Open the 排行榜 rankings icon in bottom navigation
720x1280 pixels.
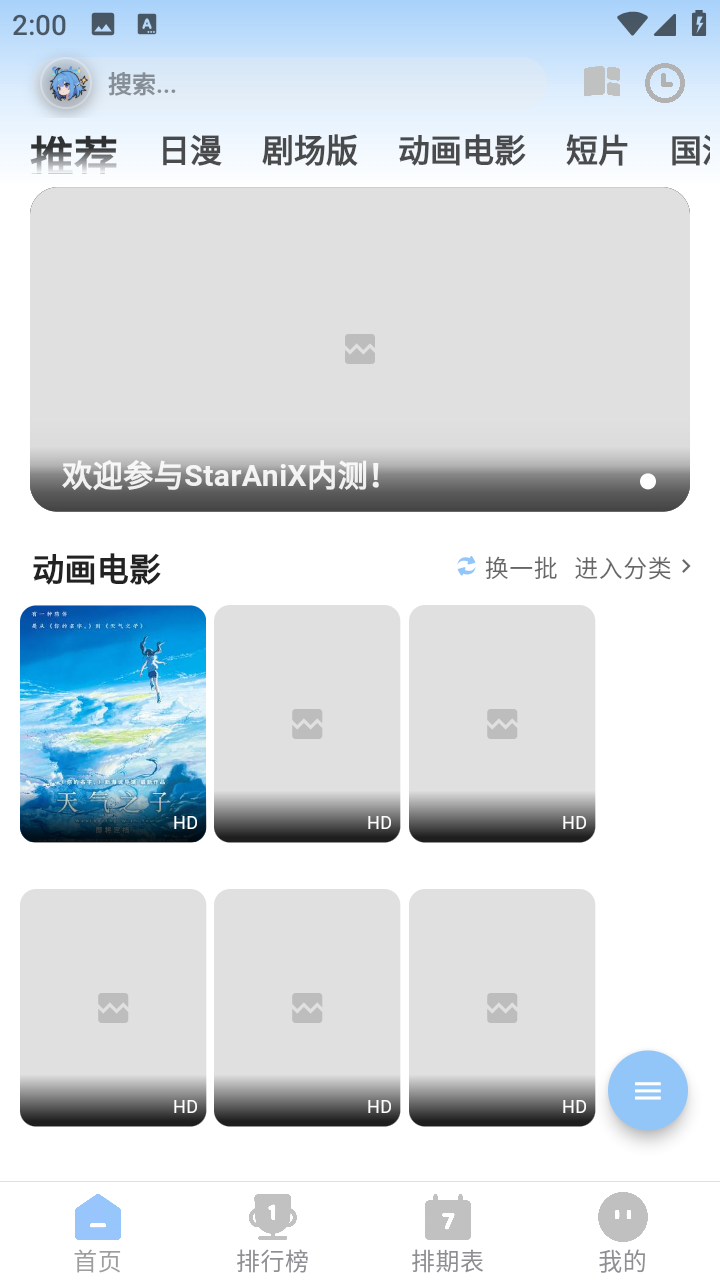(273, 1217)
